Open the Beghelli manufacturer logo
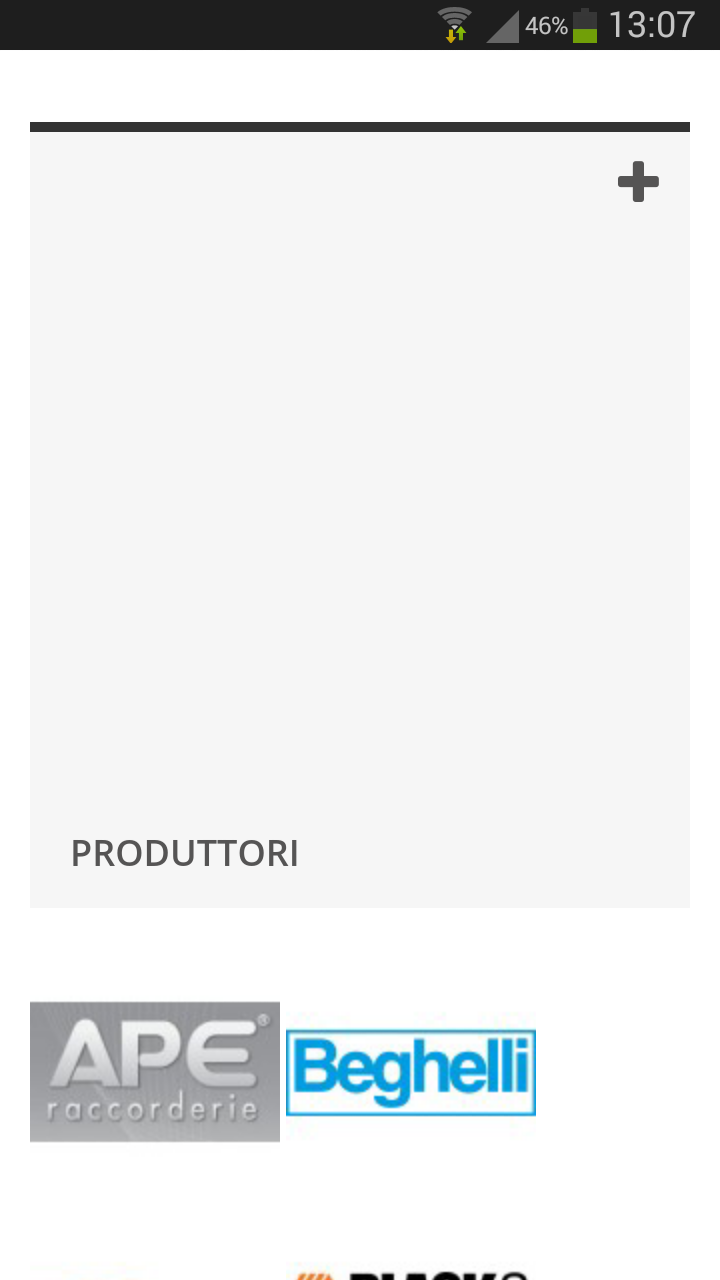This screenshot has width=720, height=1280. (411, 1072)
